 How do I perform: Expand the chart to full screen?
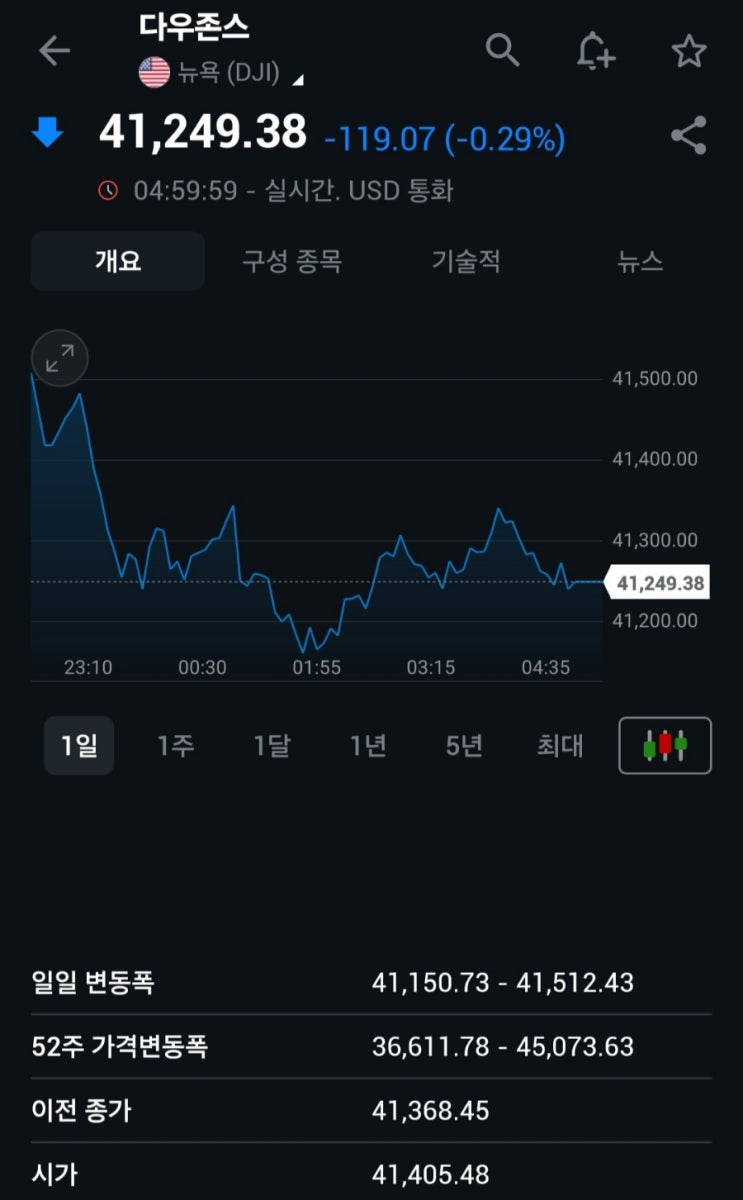(x=60, y=357)
